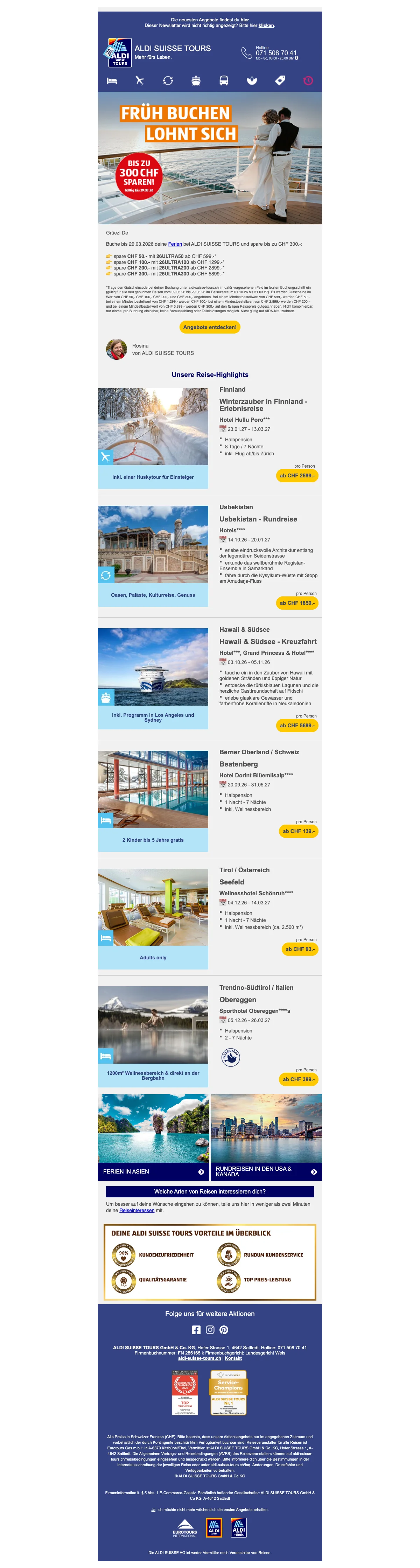The image size is (420, 1568).
Task: Open the 'klicken' view-in-browser link
Action: click(x=266, y=26)
